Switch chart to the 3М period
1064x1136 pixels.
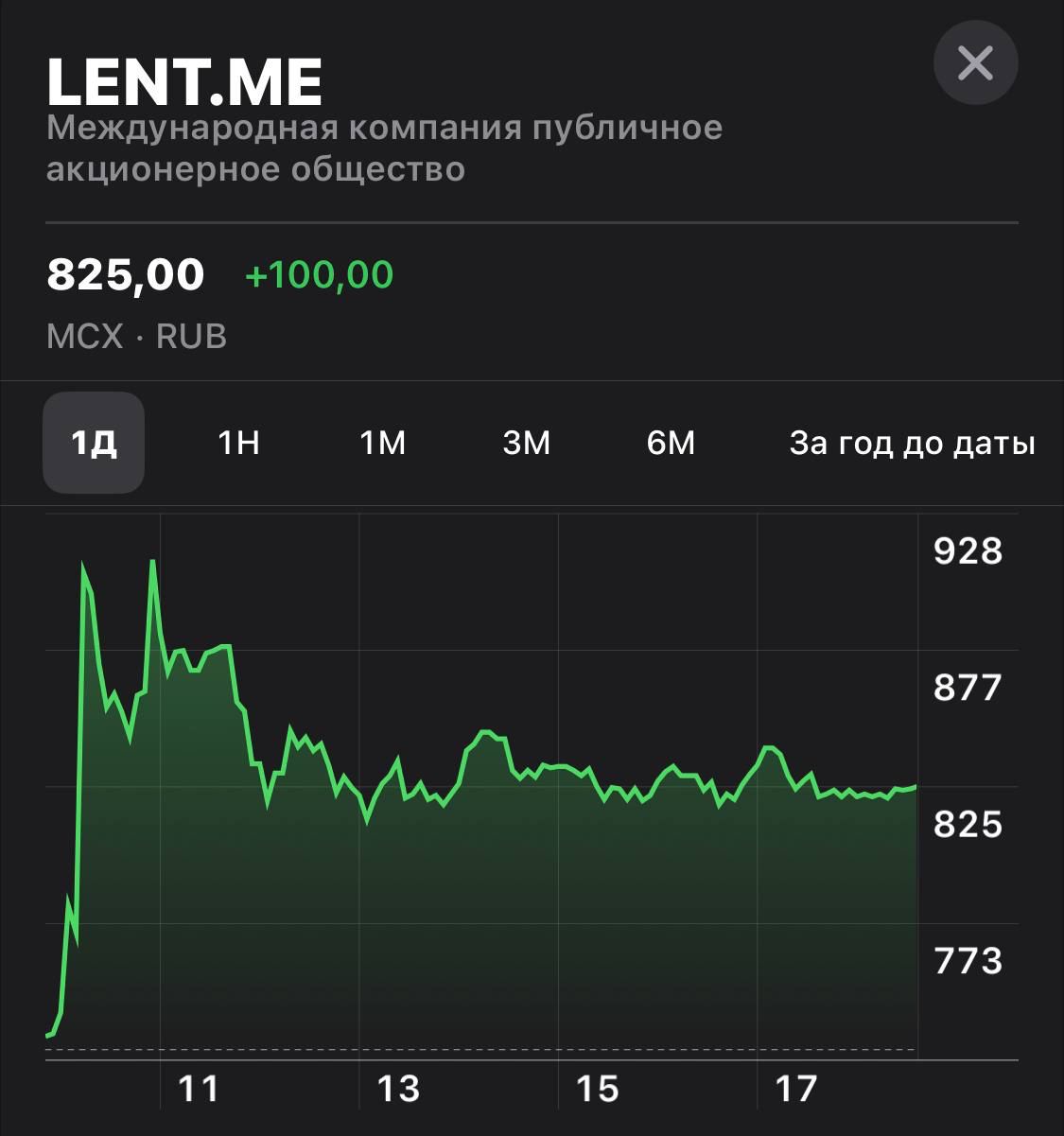coord(526,443)
